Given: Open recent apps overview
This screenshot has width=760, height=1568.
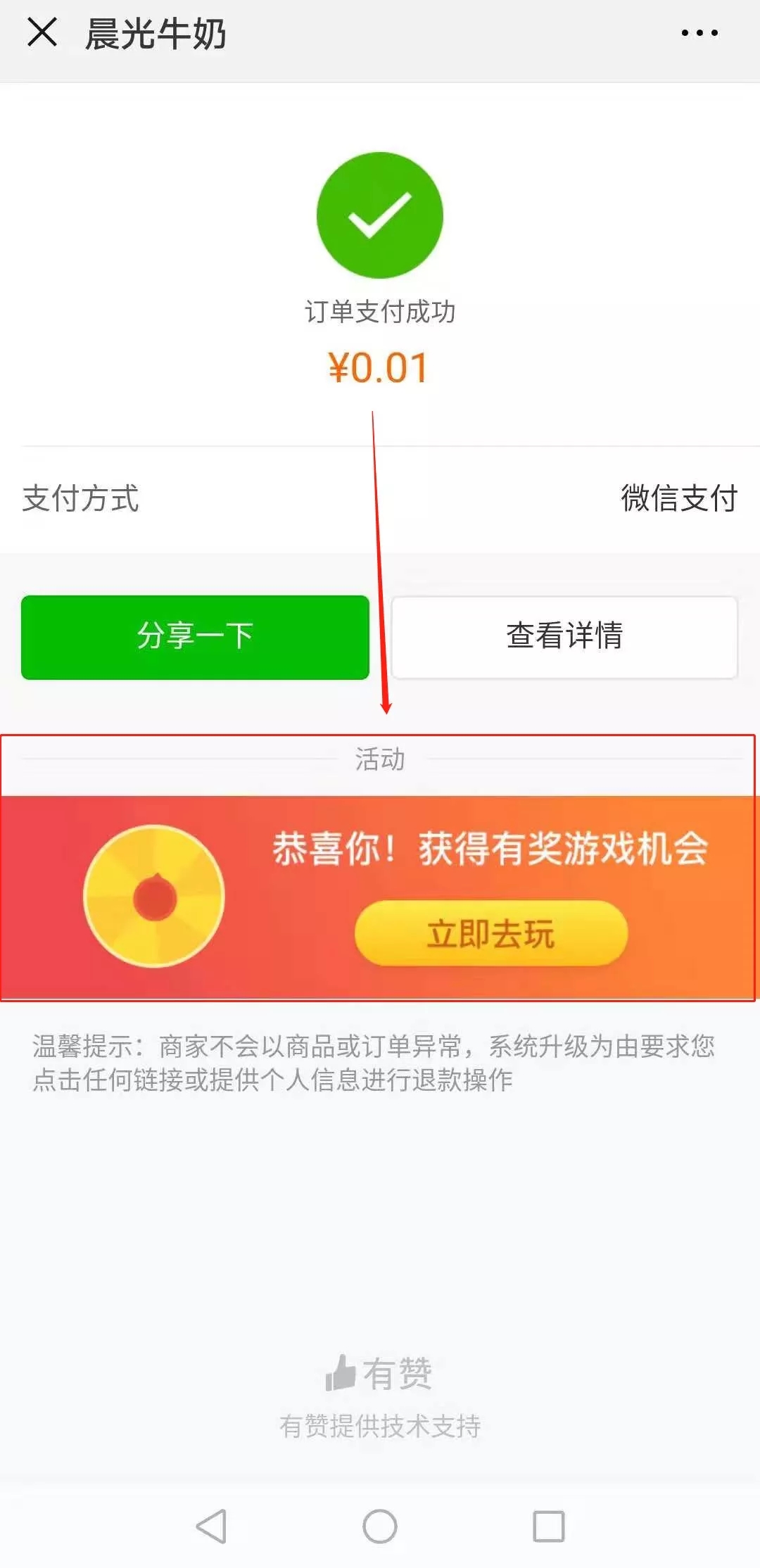Looking at the screenshot, I should (549, 1526).
